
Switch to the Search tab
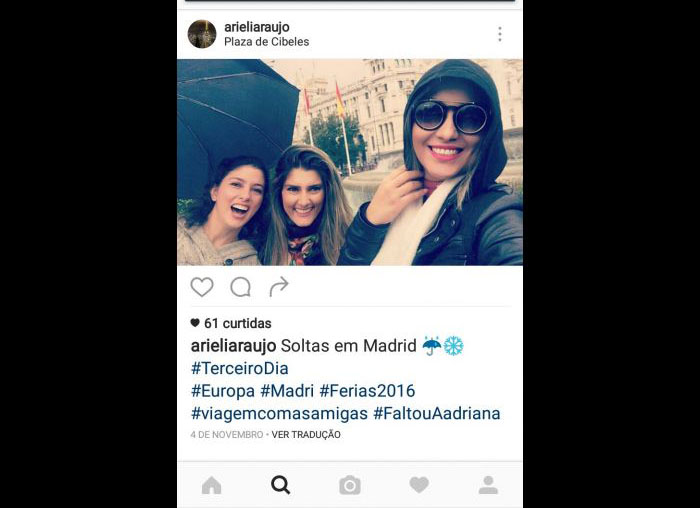pyautogui.click(x=281, y=485)
